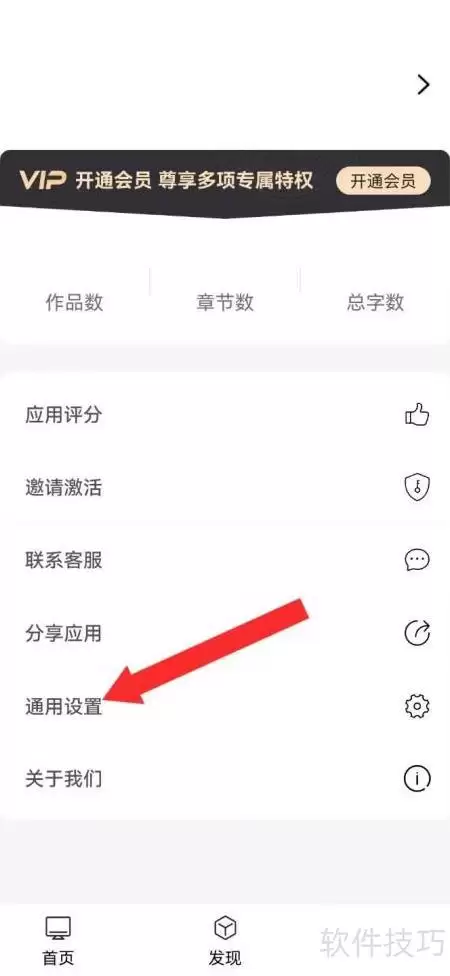Open 关于我们 about page

coord(225,778)
